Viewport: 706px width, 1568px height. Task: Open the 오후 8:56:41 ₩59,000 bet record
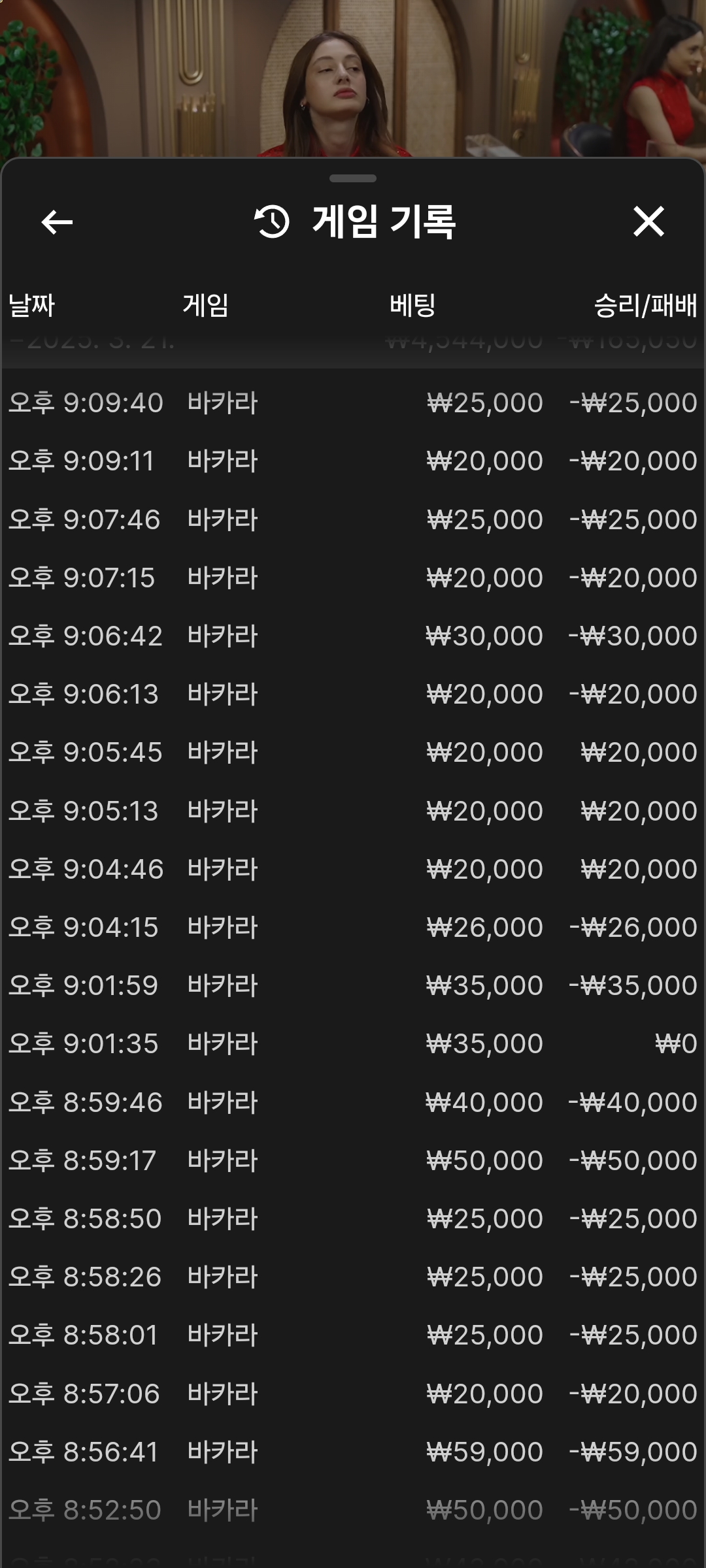coord(353,1452)
